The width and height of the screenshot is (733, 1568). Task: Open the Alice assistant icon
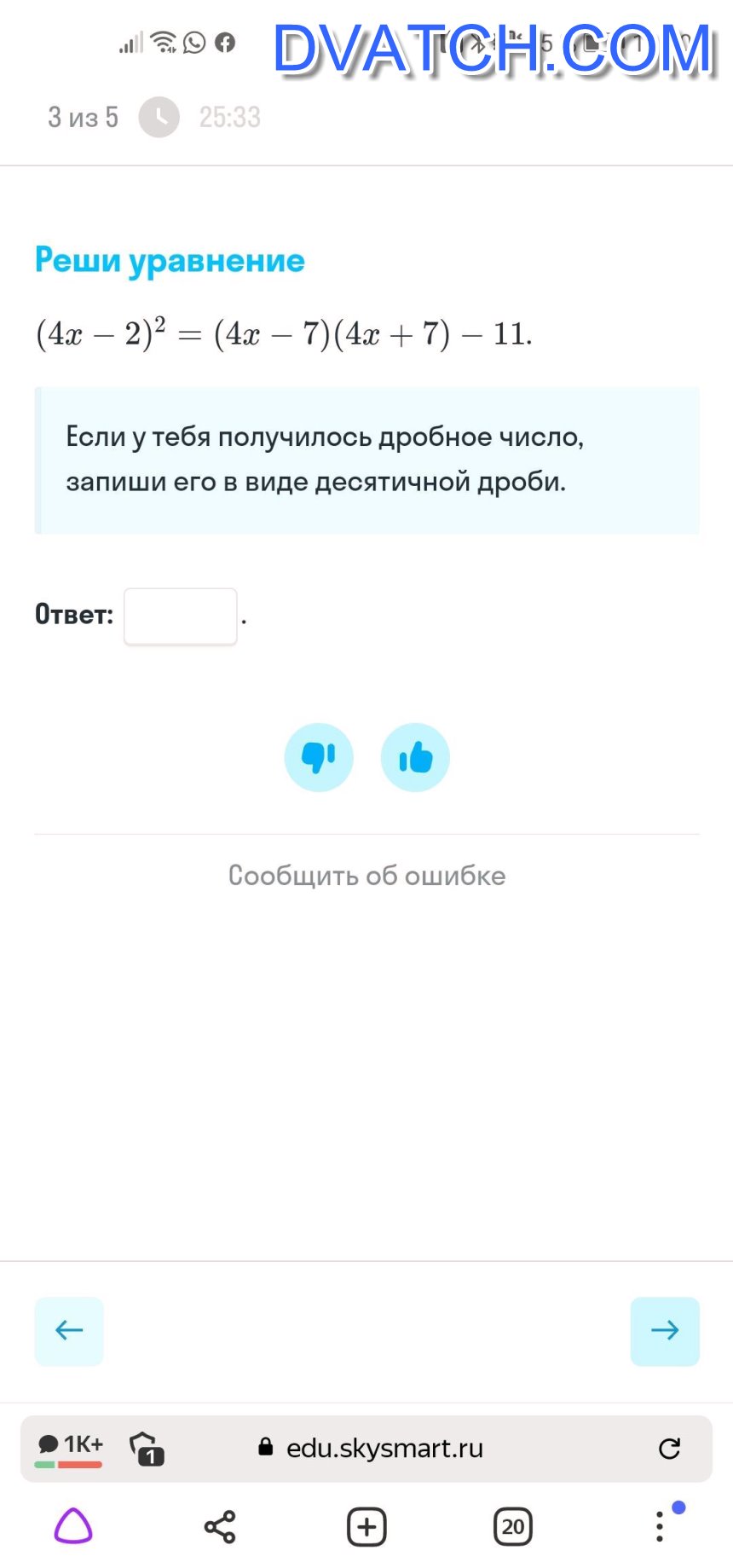coord(73,1526)
